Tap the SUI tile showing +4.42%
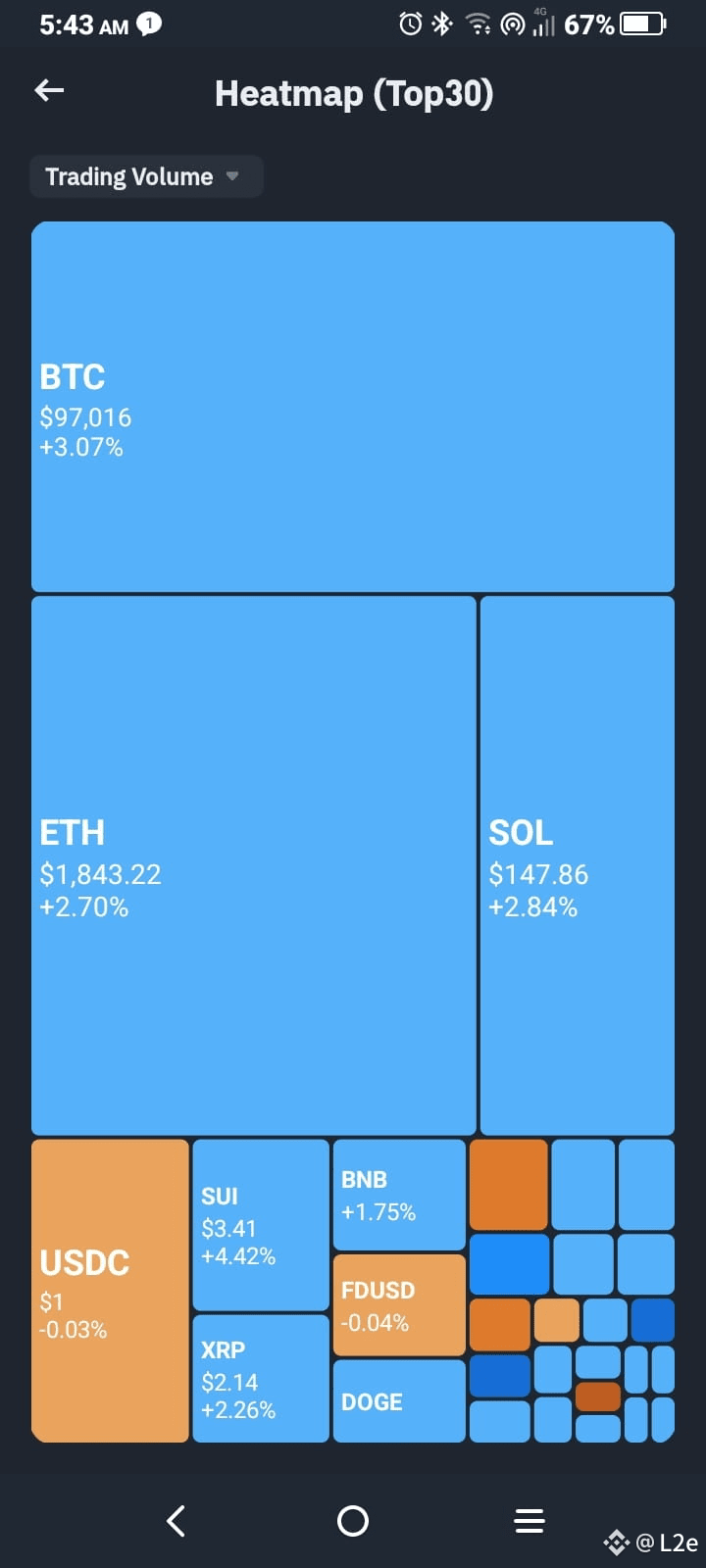The height and width of the screenshot is (1568, 706). 261,1225
